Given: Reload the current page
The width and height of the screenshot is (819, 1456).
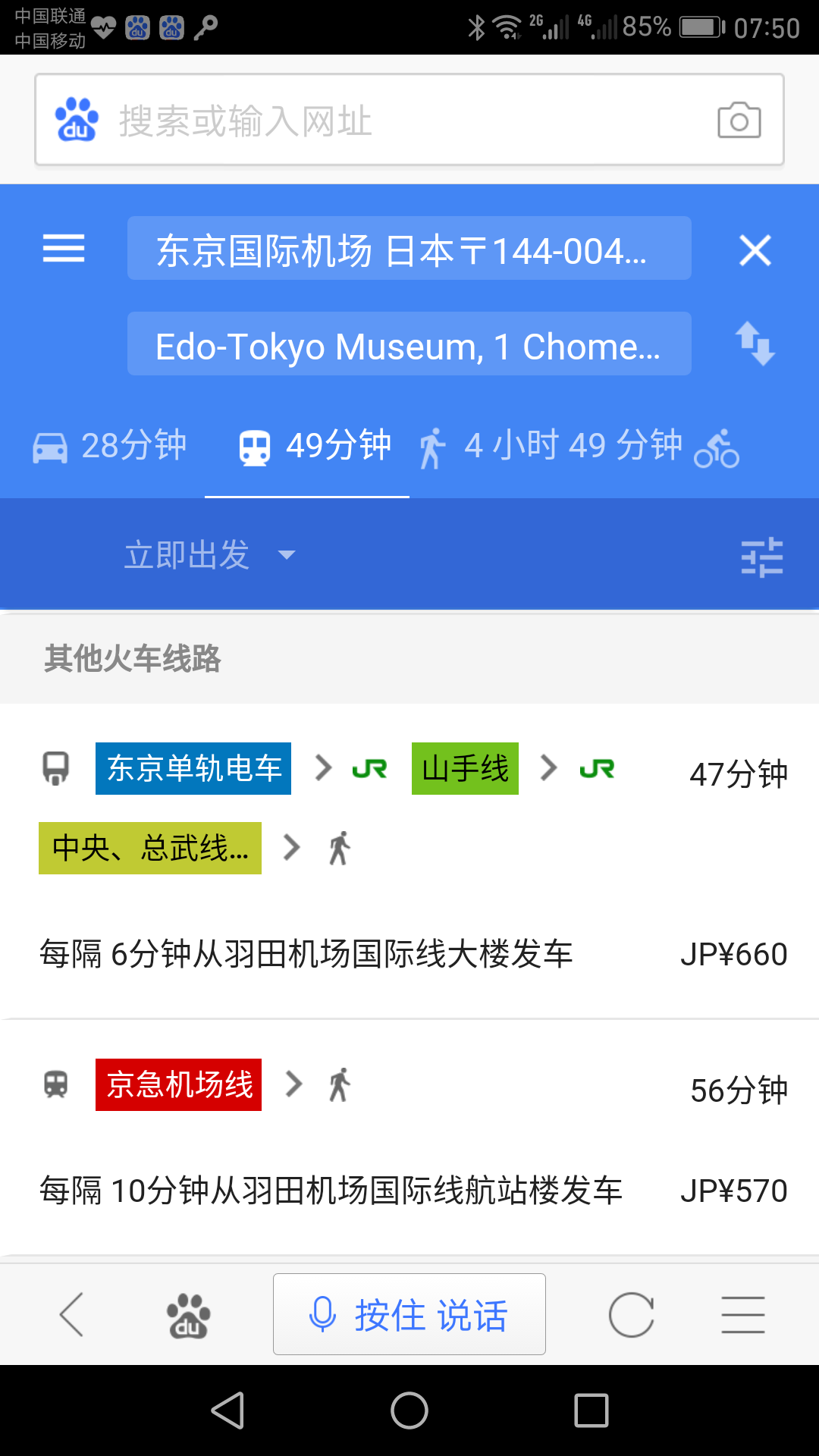Looking at the screenshot, I should point(631,1314).
